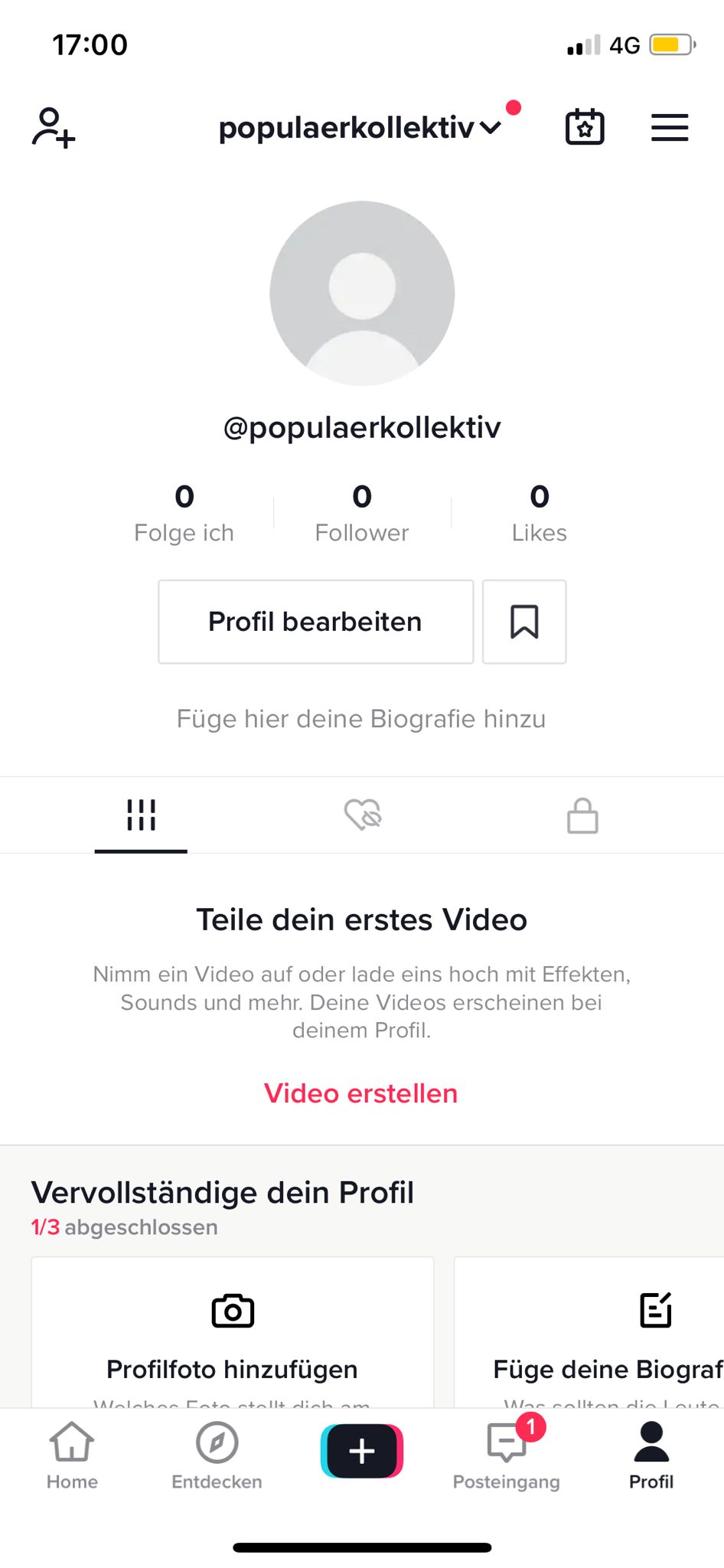Create a new video with plus button
This screenshot has height=1568, width=724.
pos(362,1451)
